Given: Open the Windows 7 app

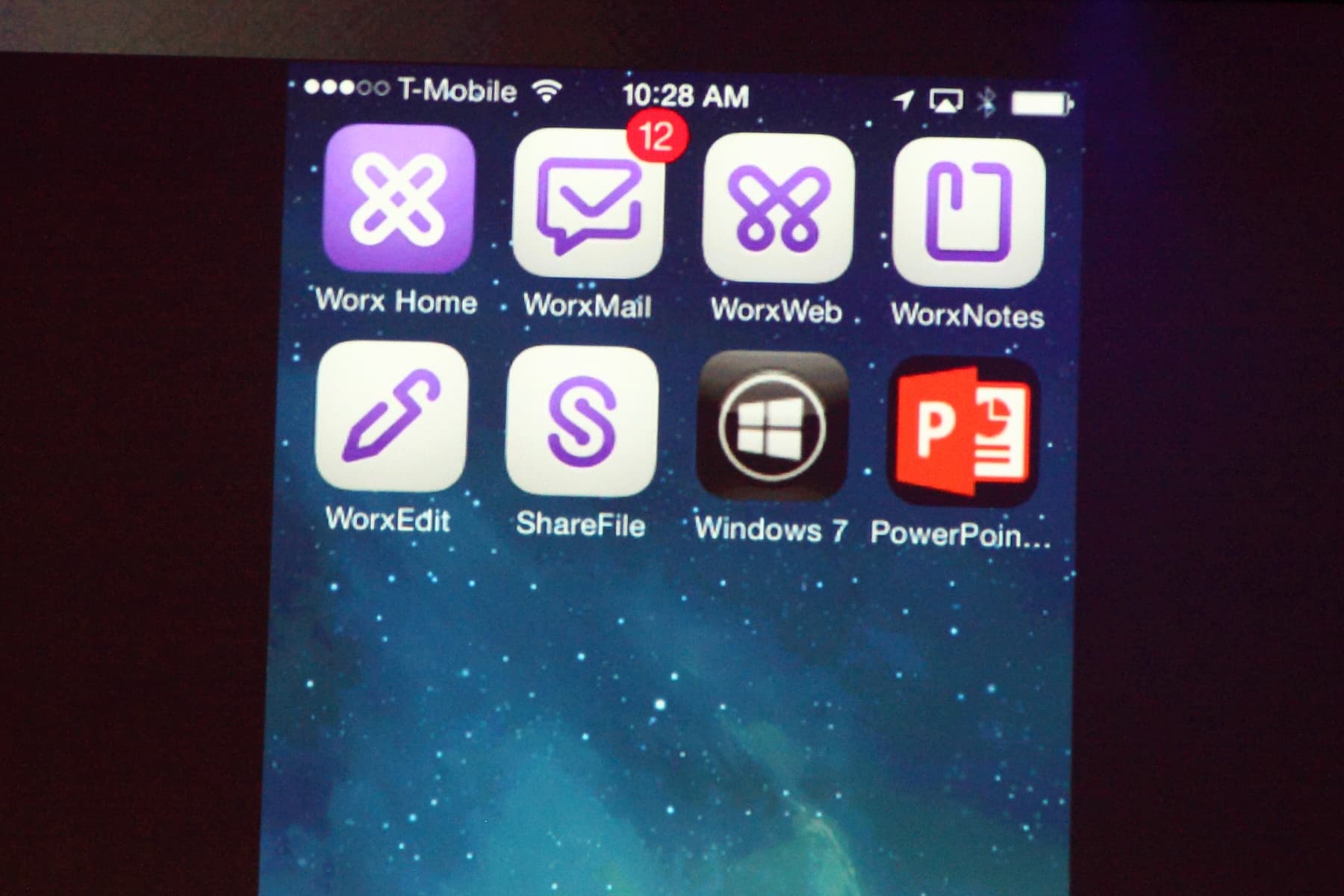Looking at the screenshot, I should (x=772, y=426).
